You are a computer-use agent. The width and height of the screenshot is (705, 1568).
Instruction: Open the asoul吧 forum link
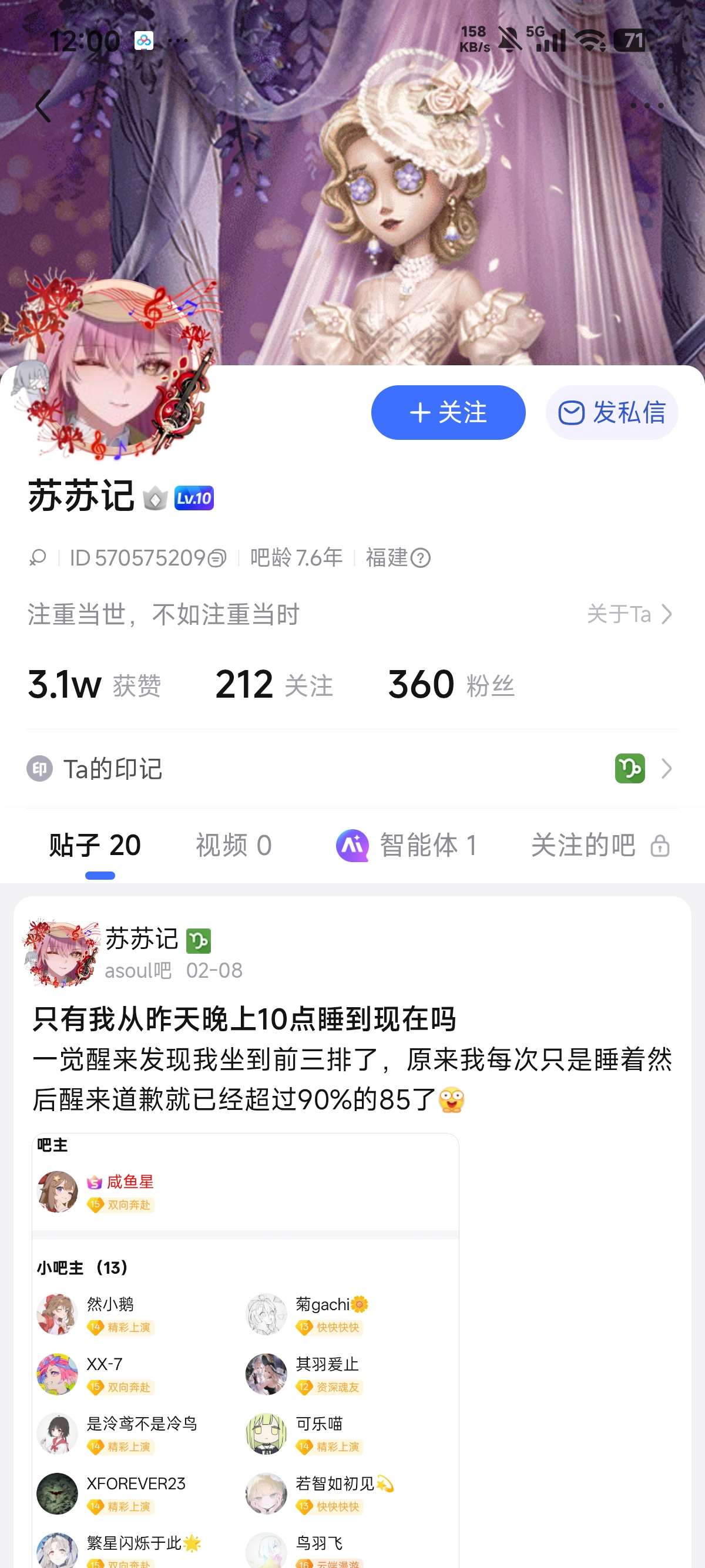(137, 970)
